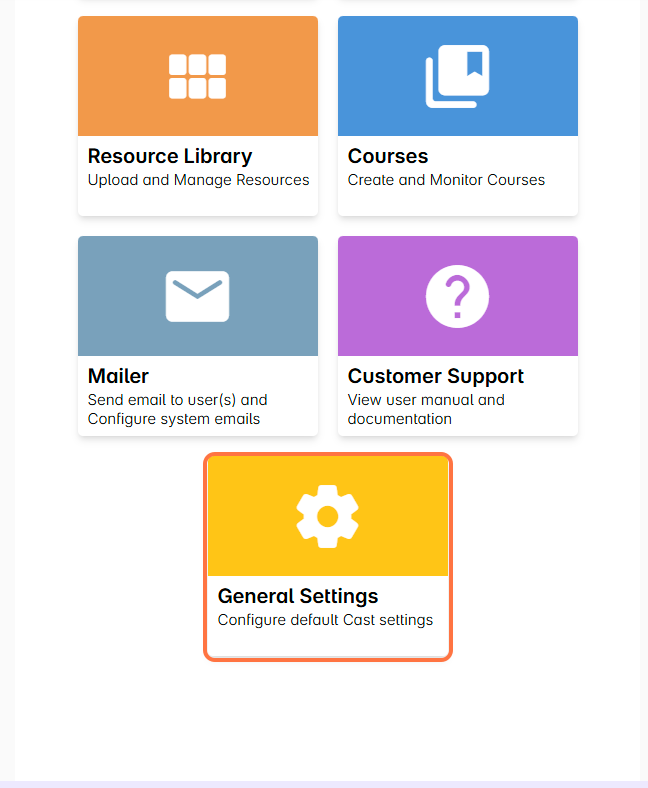Open the Courses card
The width and height of the screenshot is (648, 788).
458,115
